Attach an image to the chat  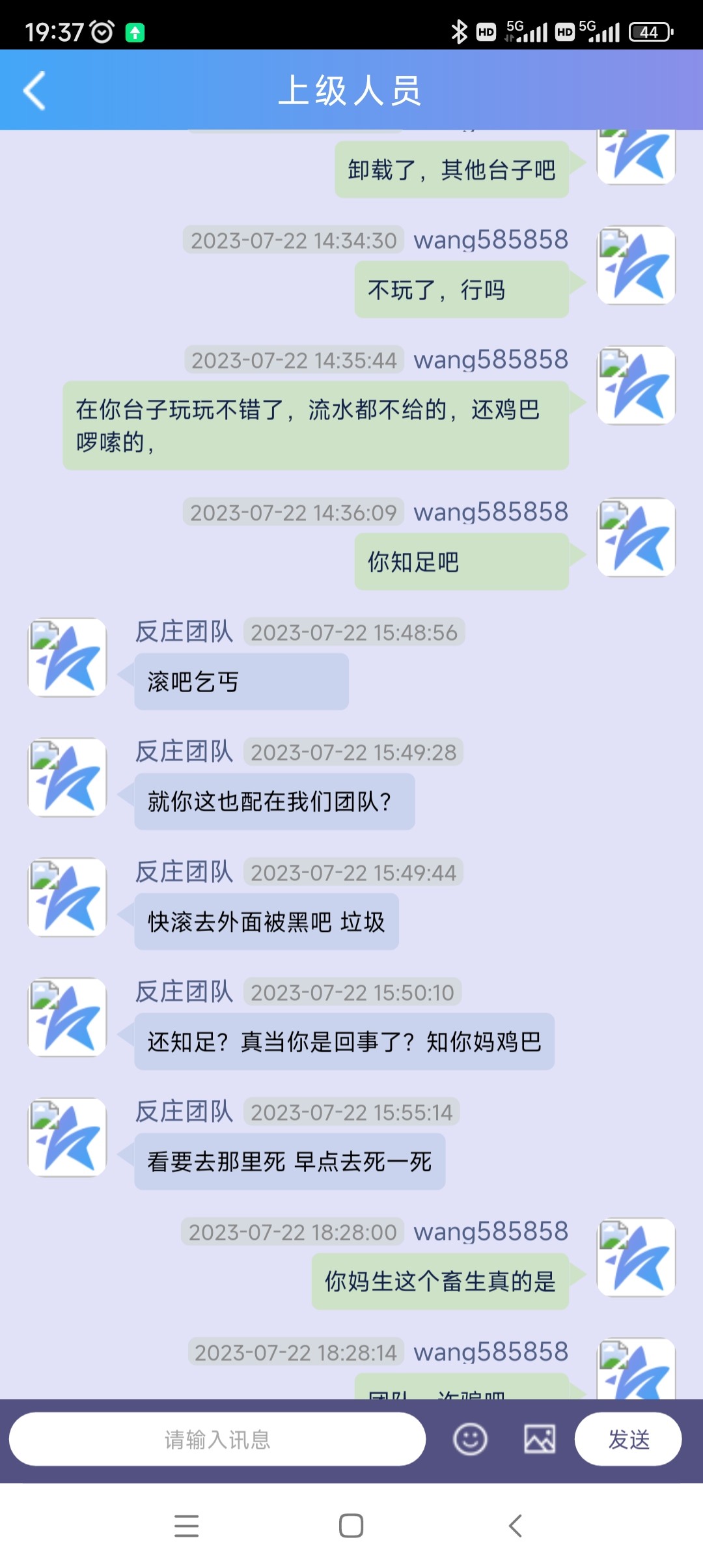pos(540,1439)
